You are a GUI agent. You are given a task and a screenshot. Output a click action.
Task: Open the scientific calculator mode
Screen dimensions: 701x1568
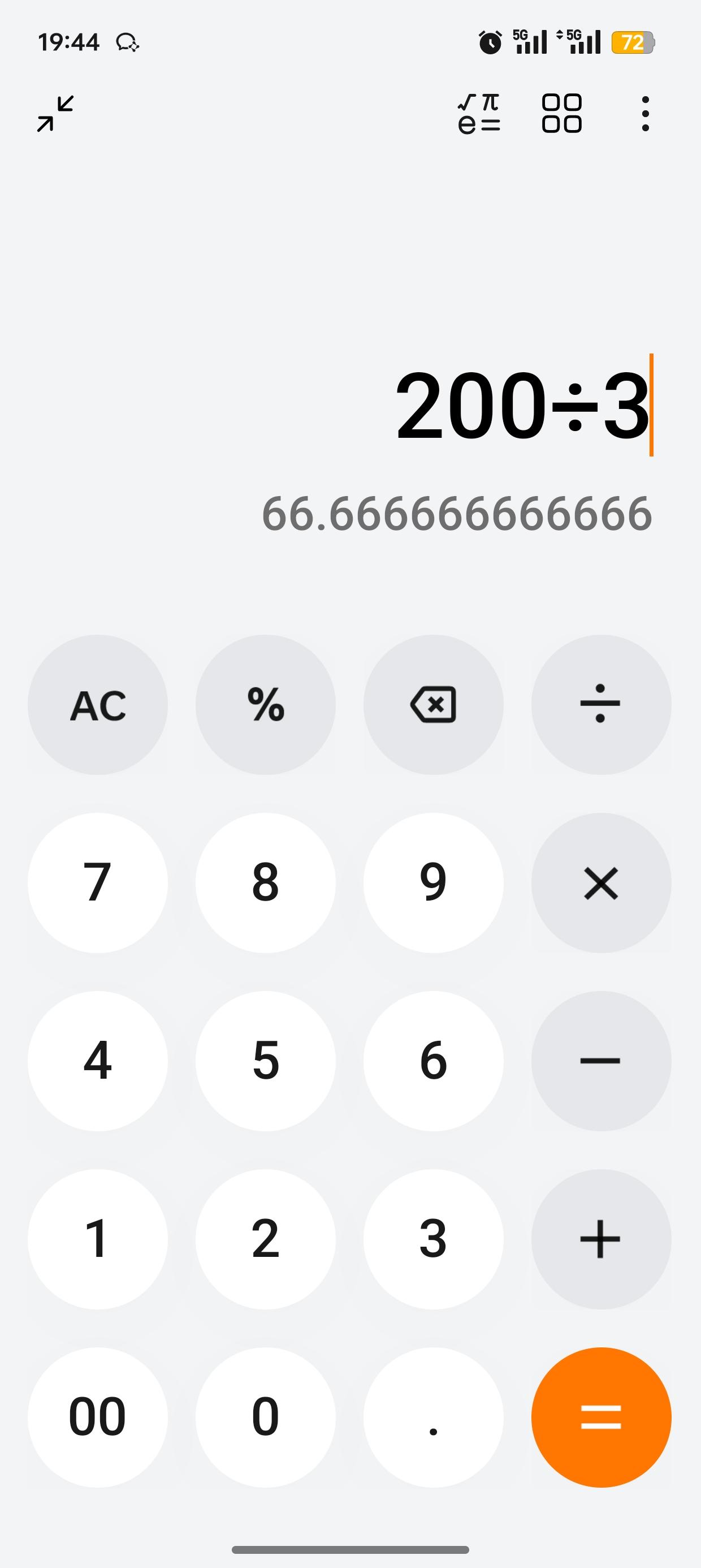click(x=479, y=113)
